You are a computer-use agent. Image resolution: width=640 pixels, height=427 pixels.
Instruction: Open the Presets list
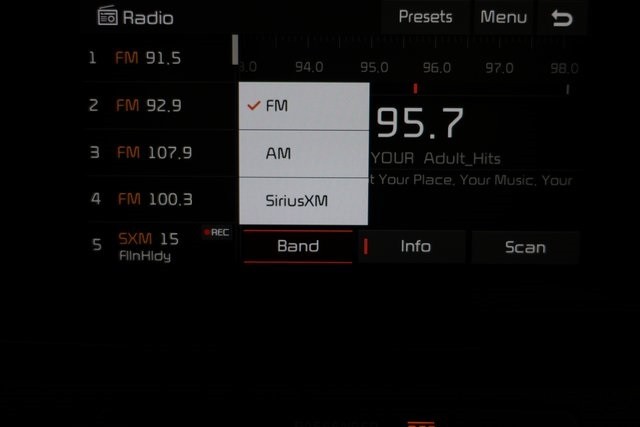(425, 17)
